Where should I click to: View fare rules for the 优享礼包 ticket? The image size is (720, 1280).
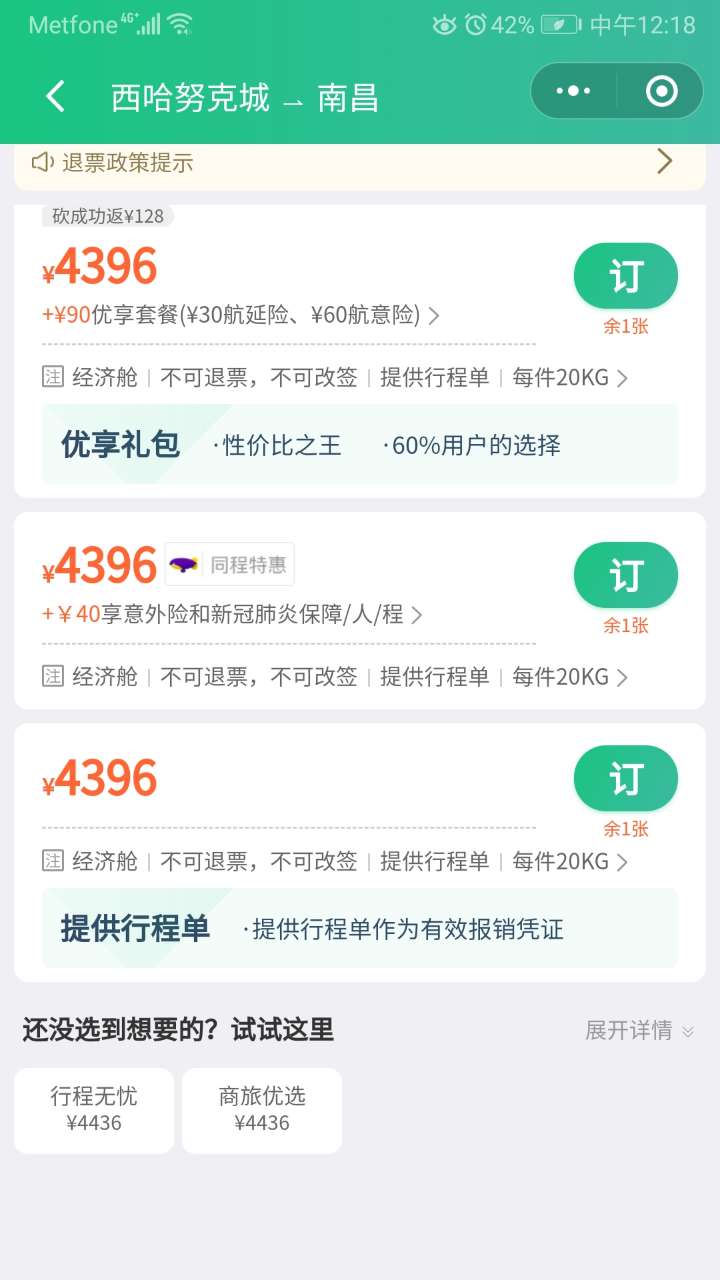click(x=336, y=378)
